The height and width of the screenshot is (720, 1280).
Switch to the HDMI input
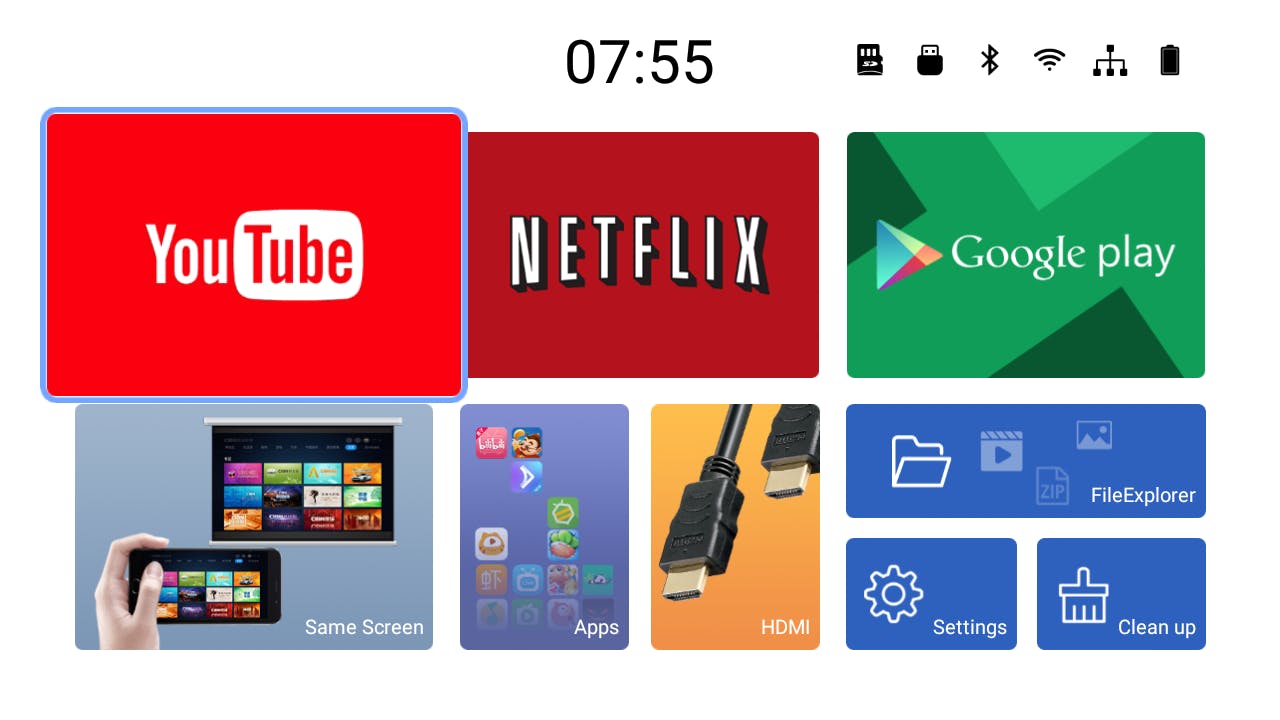735,527
